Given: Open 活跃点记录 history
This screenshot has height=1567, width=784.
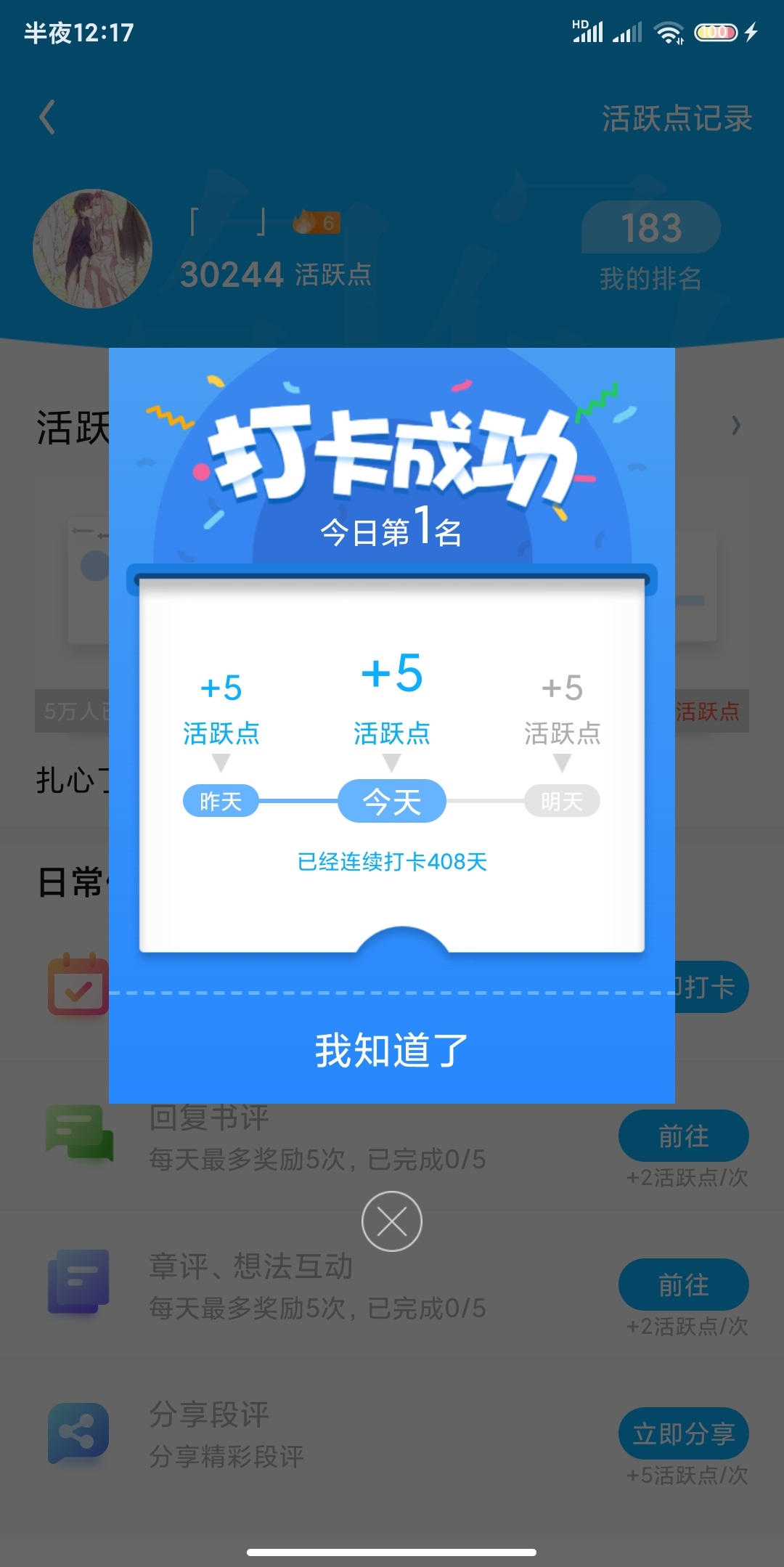Looking at the screenshot, I should point(676,119).
